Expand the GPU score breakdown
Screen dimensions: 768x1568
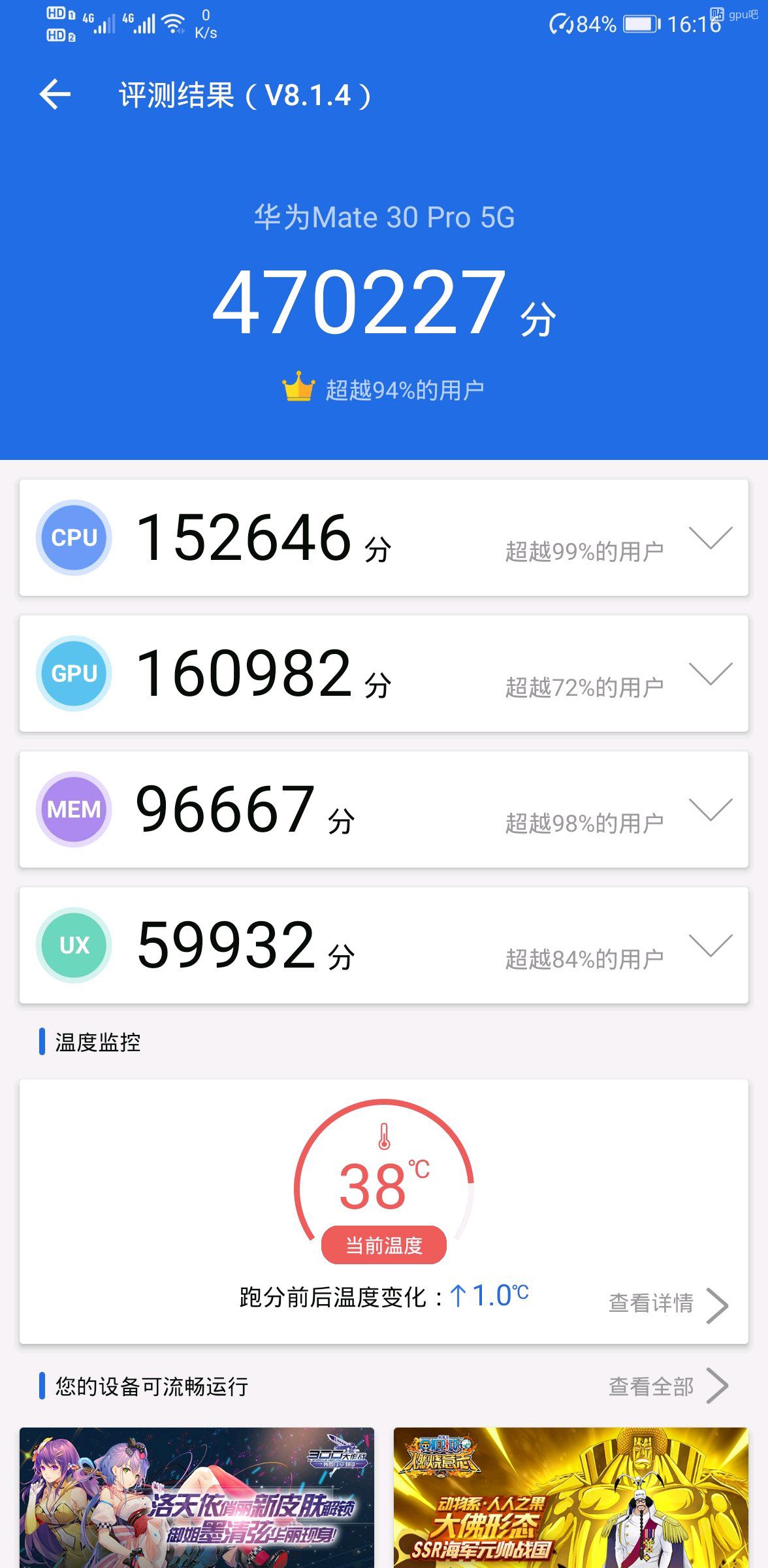[711, 674]
